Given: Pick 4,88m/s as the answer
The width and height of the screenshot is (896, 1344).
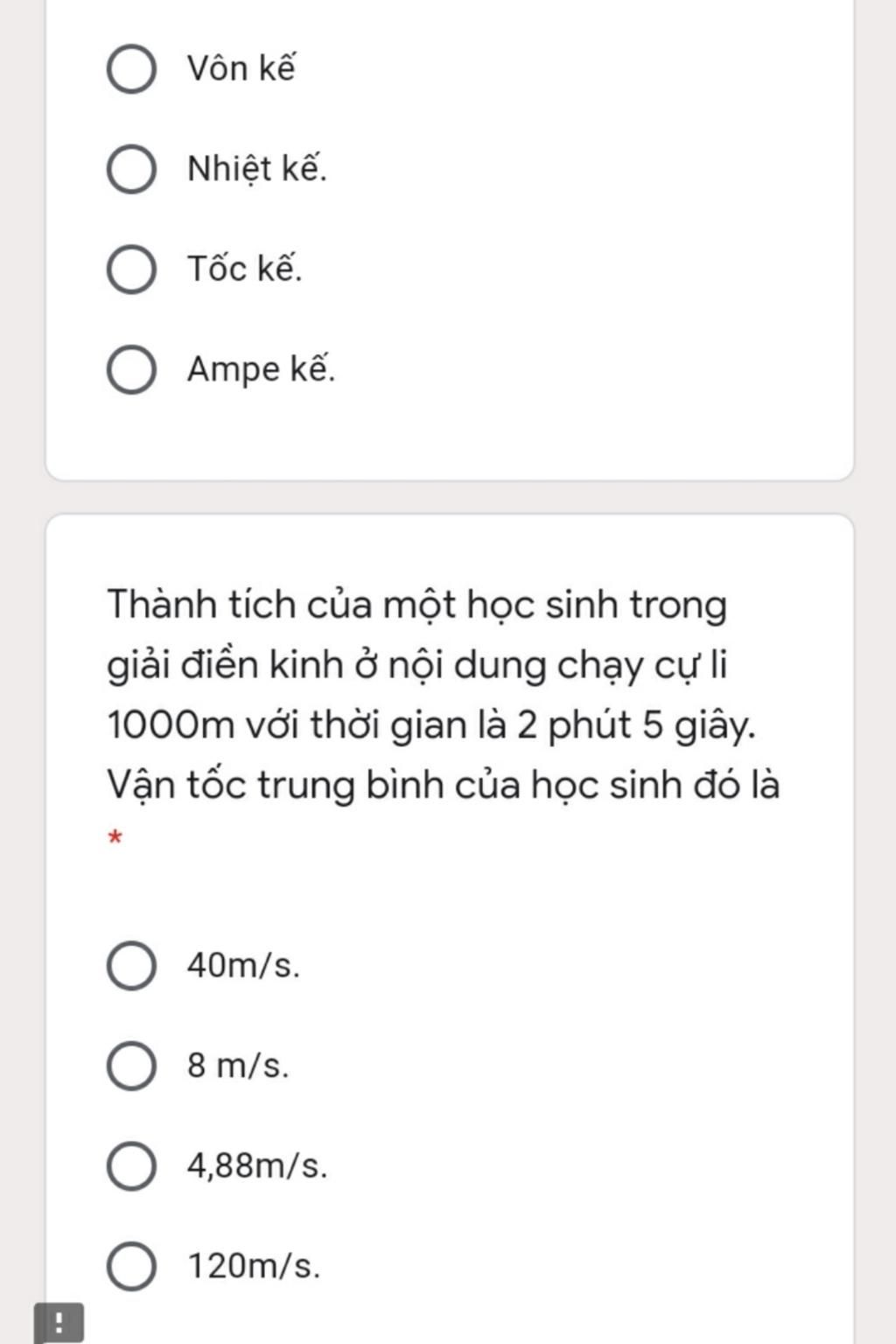Looking at the screenshot, I should pyautogui.click(x=131, y=1166).
